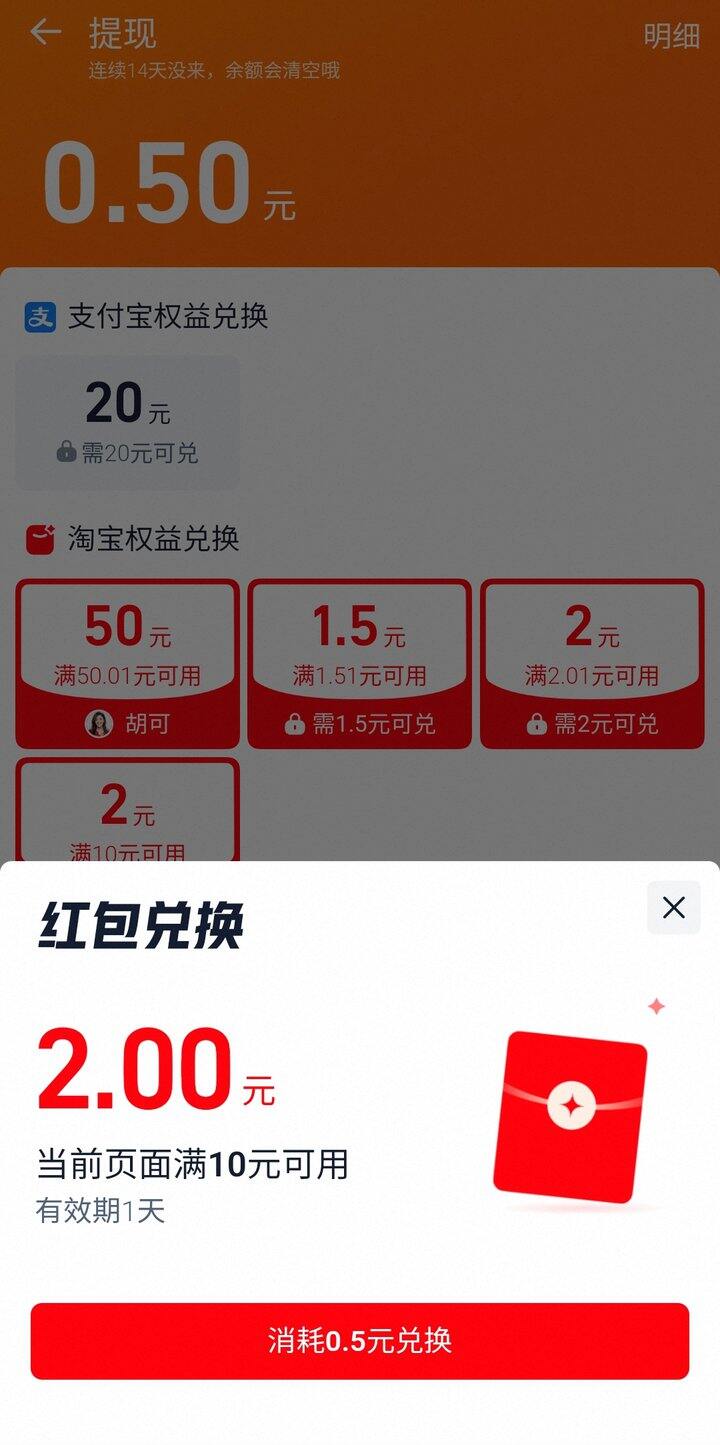This screenshot has width=720, height=1445.
Task: Go back with the arrow
Action: pyautogui.click(x=45, y=33)
